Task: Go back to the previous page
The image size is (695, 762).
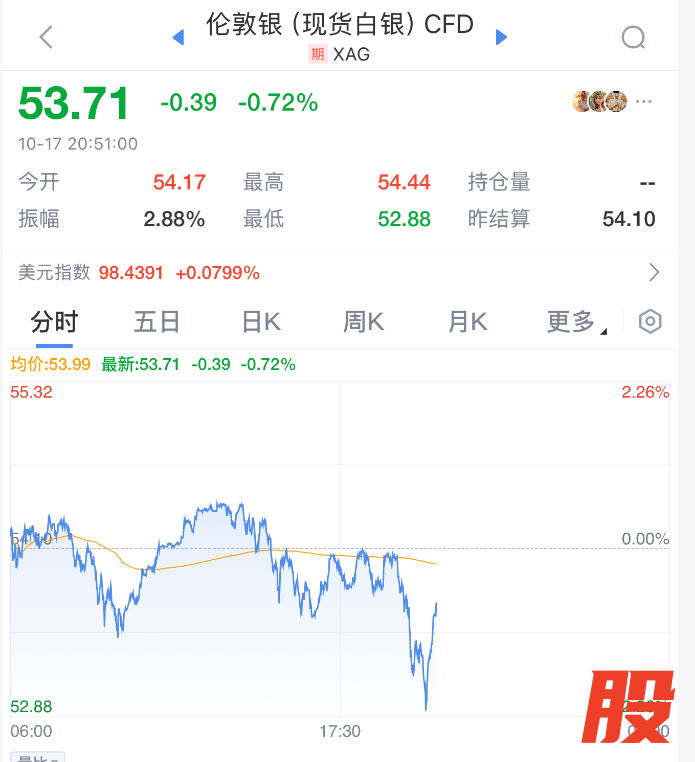Action: pyautogui.click(x=45, y=38)
